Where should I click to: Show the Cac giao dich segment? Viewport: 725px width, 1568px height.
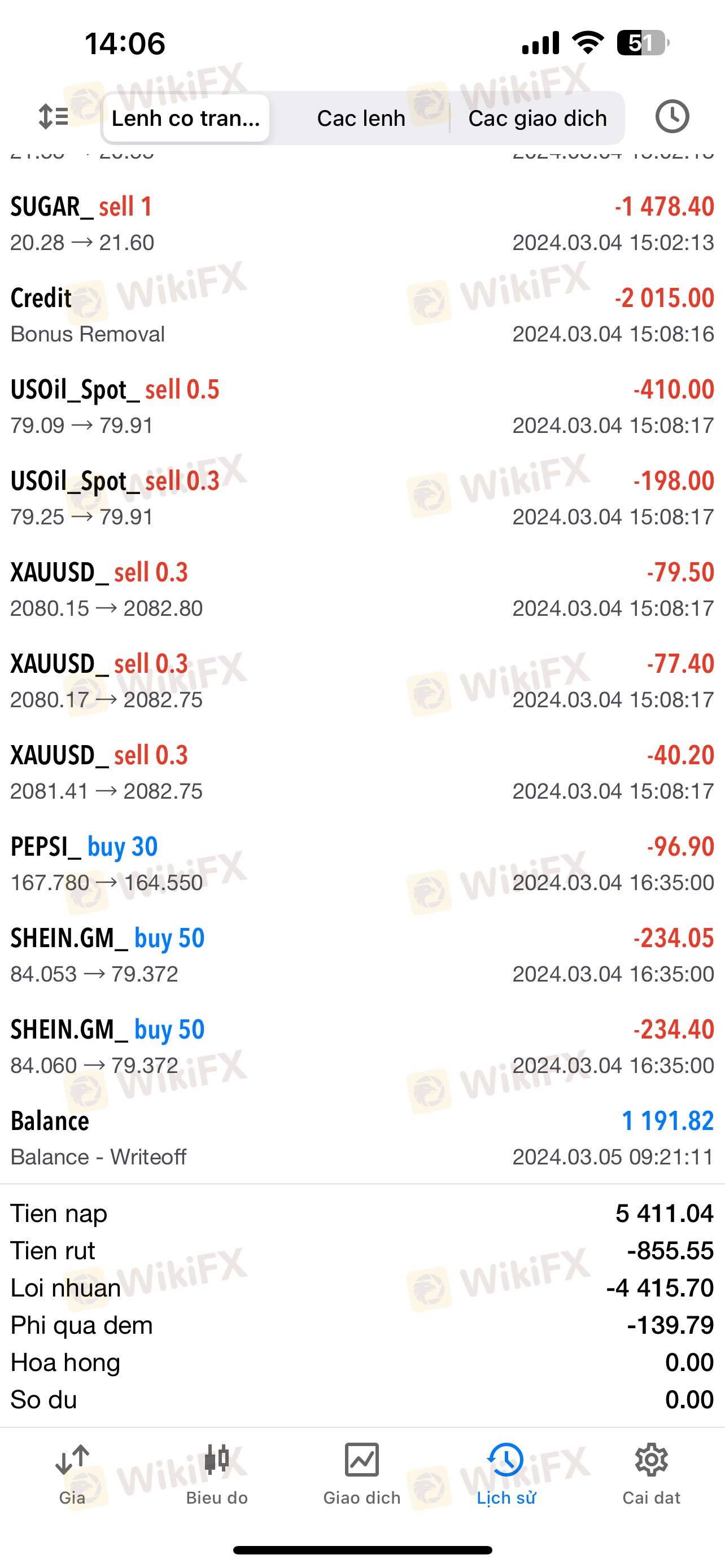(x=538, y=118)
